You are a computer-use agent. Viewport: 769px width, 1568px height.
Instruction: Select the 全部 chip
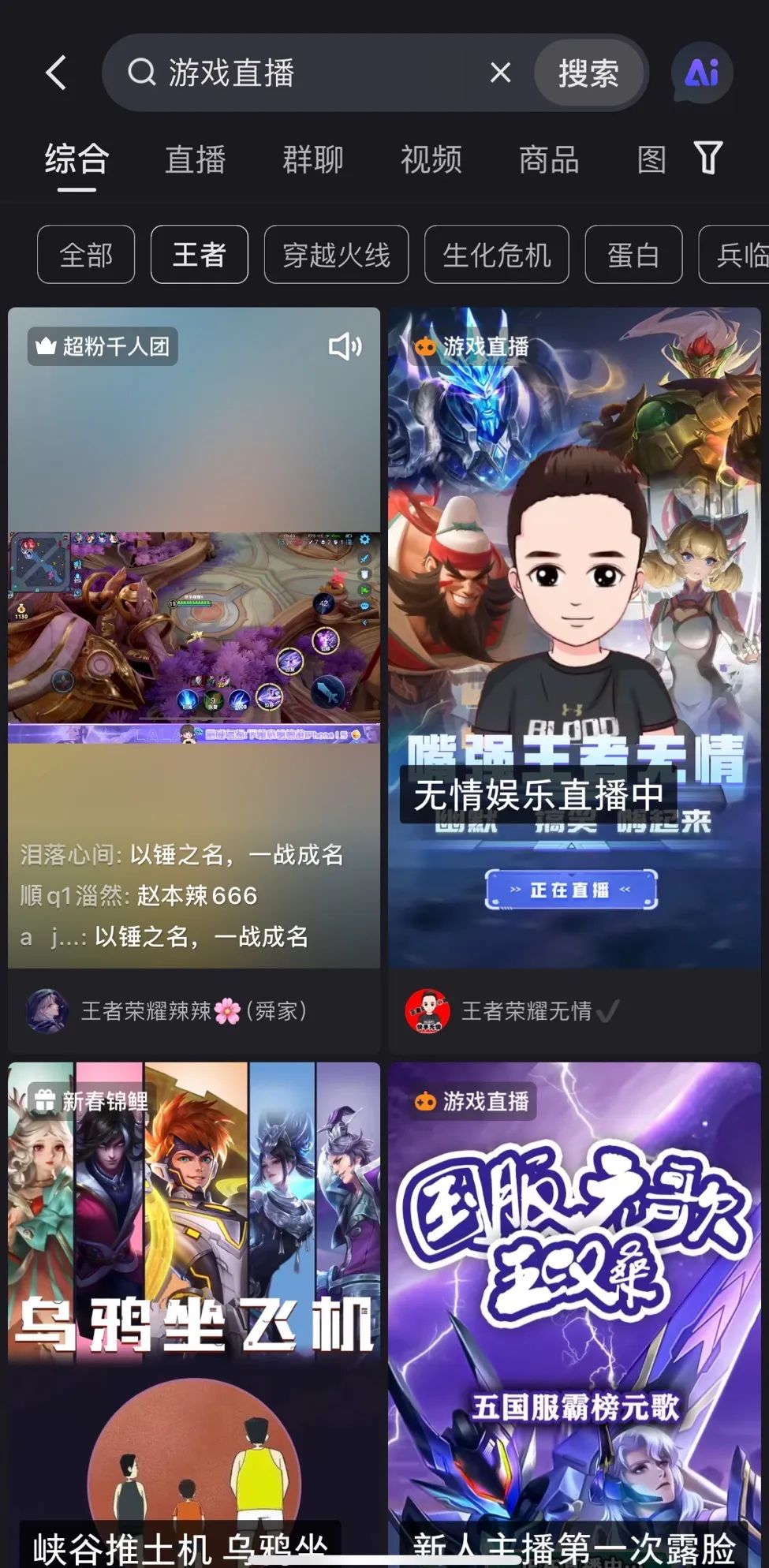point(86,255)
